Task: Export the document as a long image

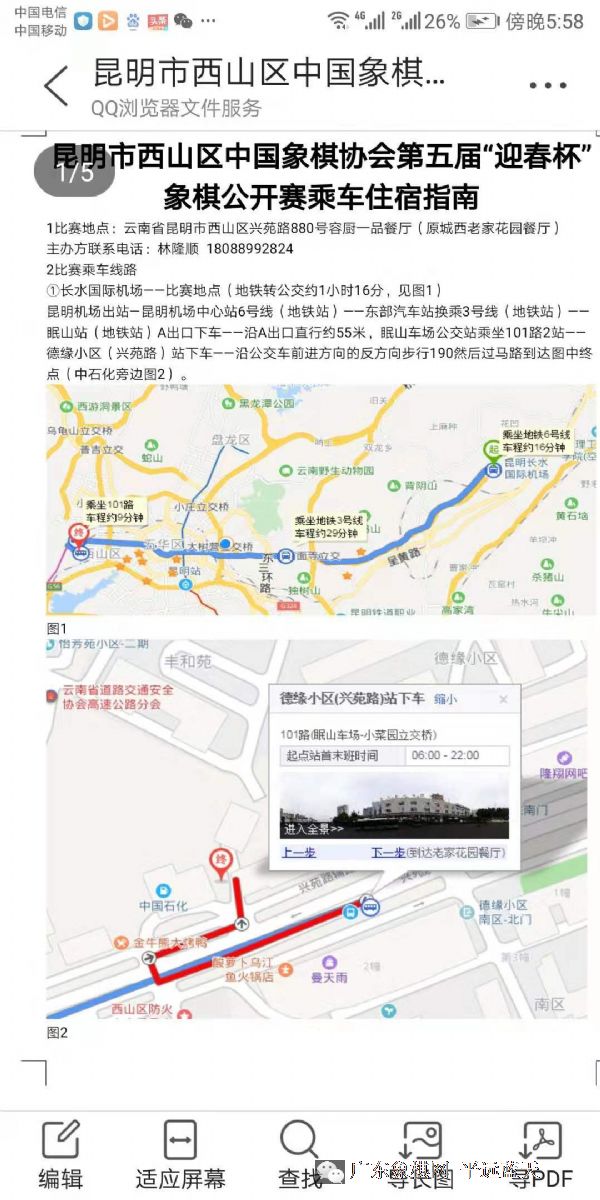Action: [420, 1155]
